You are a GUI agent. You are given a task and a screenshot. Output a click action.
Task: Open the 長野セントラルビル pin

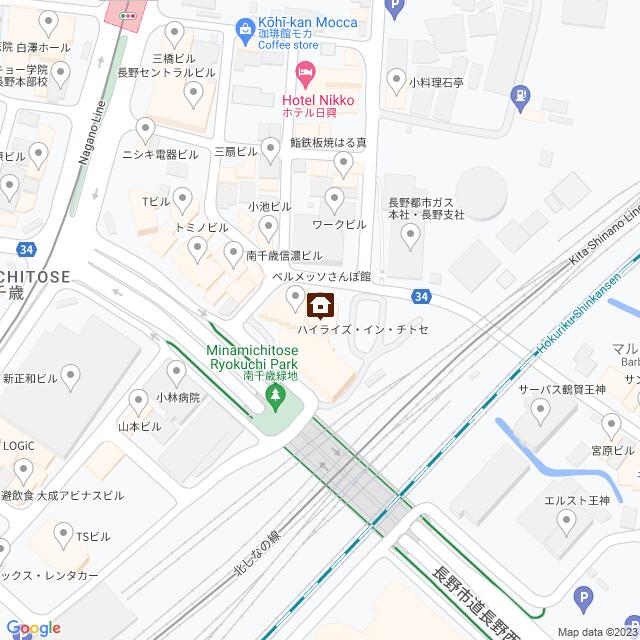[194, 93]
